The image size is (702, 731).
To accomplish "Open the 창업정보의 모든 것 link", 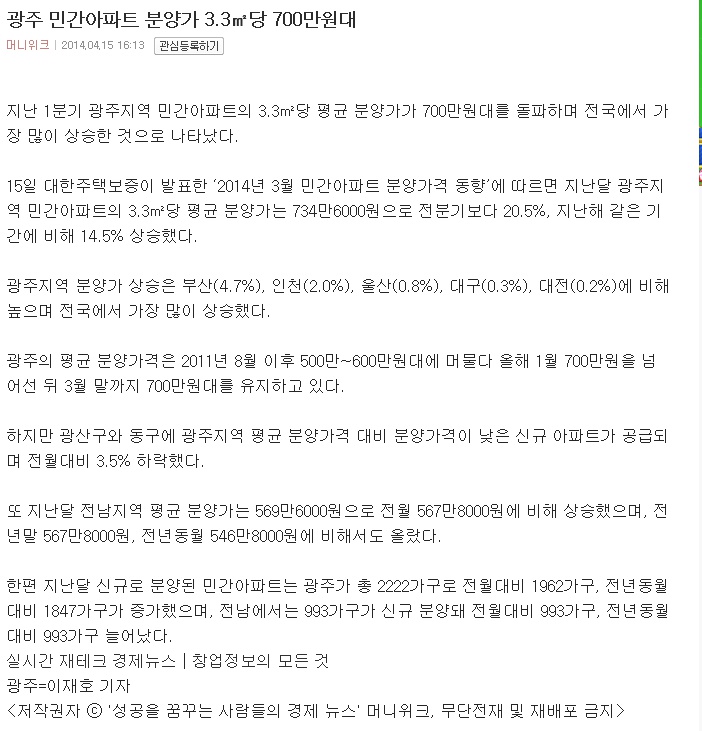I will [259, 661].
